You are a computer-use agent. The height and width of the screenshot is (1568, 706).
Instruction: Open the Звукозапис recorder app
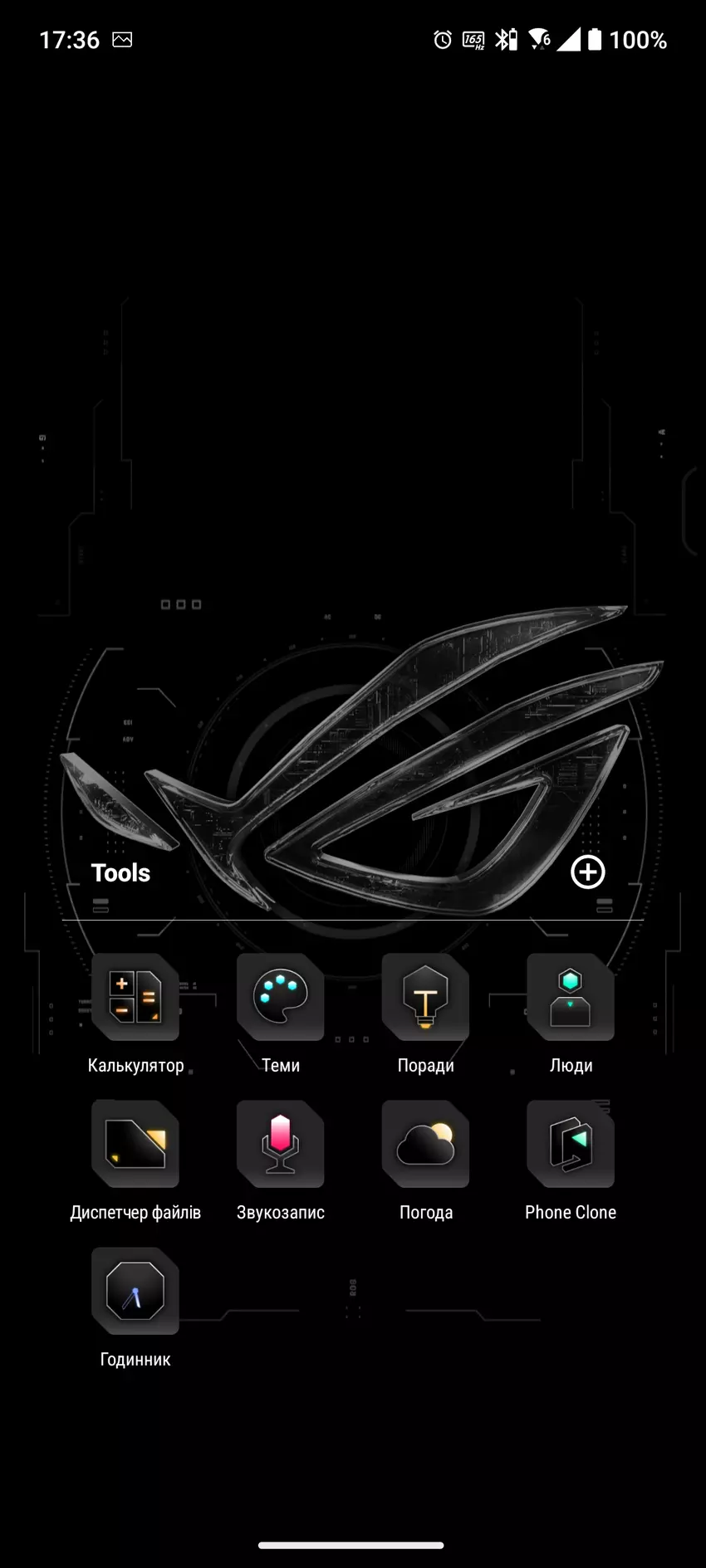tap(280, 1144)
